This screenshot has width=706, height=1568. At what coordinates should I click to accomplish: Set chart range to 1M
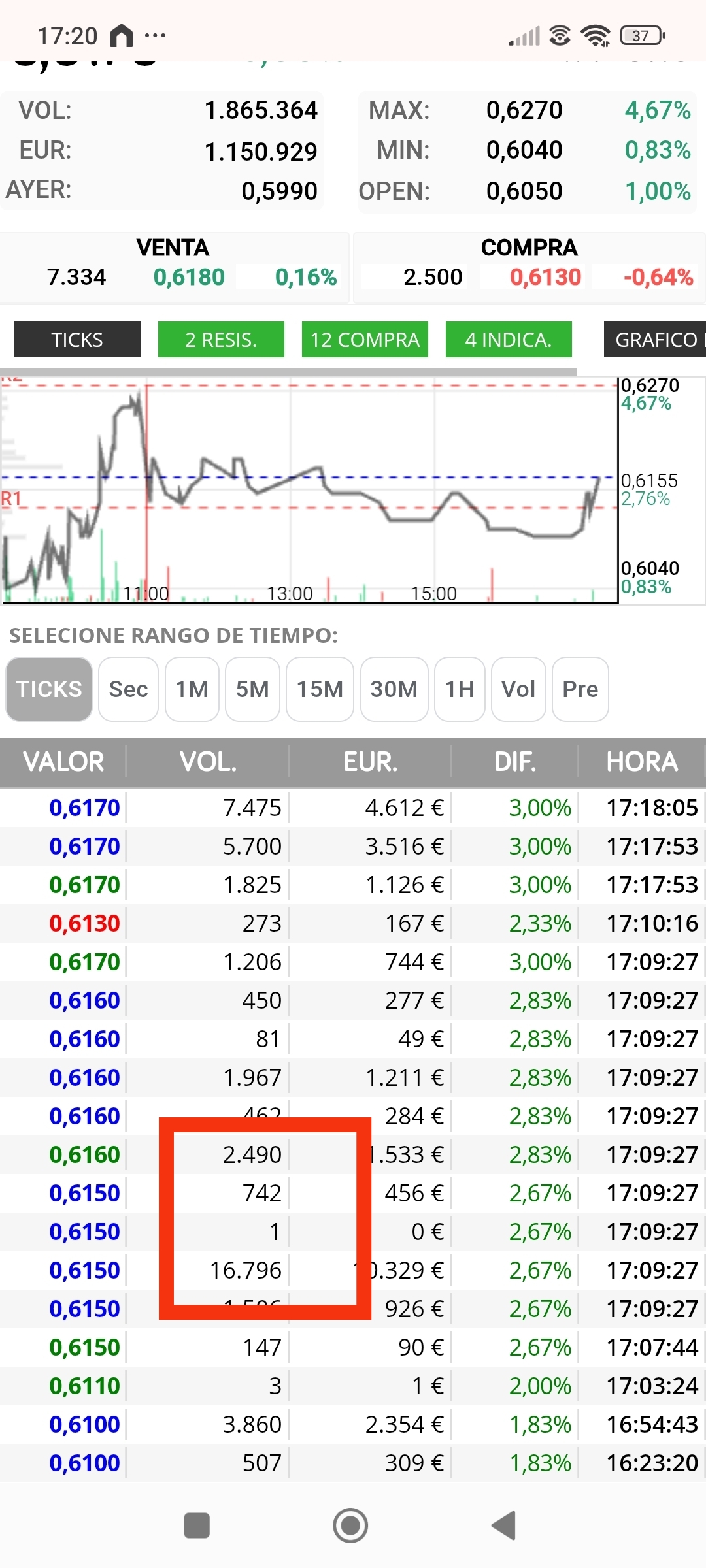coord(192,689)
